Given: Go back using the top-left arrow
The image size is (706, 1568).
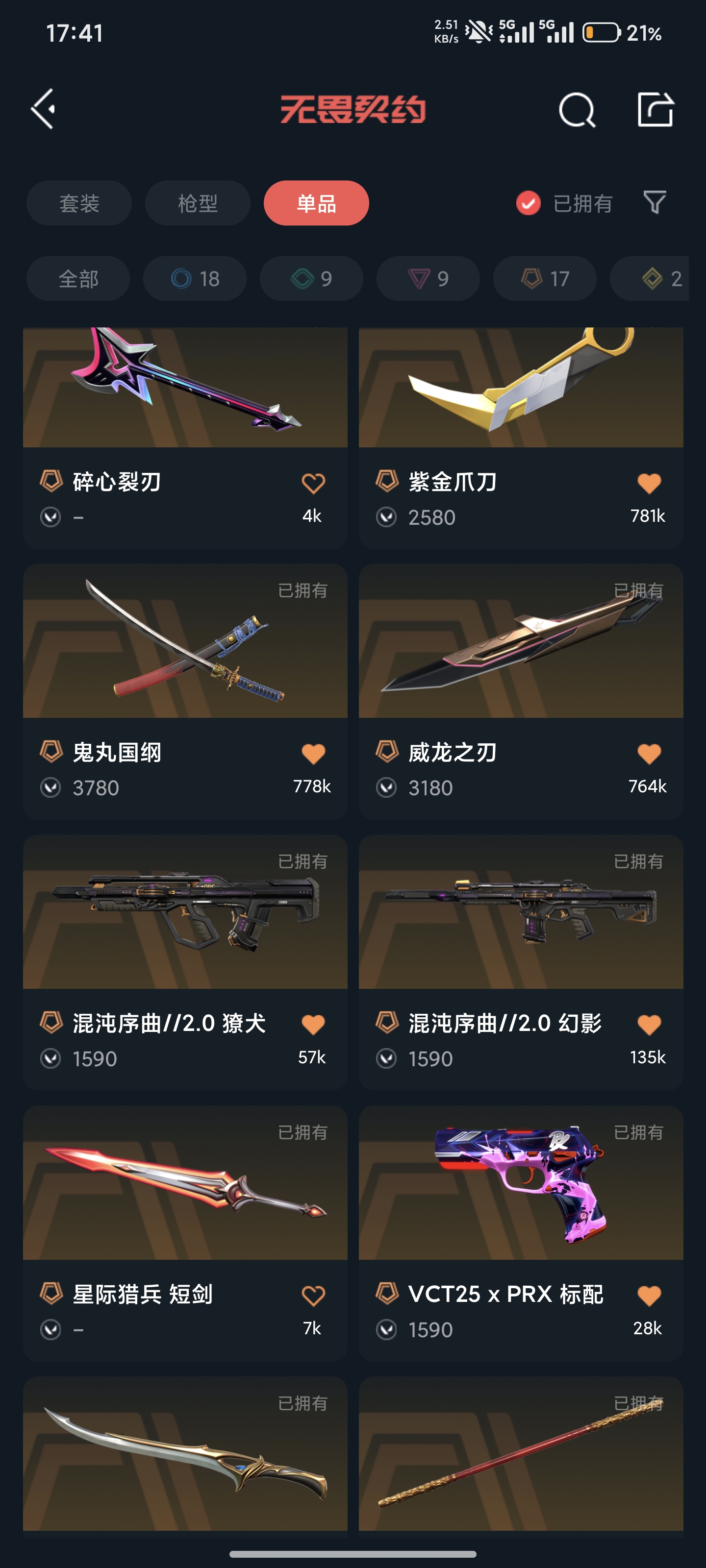Looking at the screenshot, I should (44, 109).
